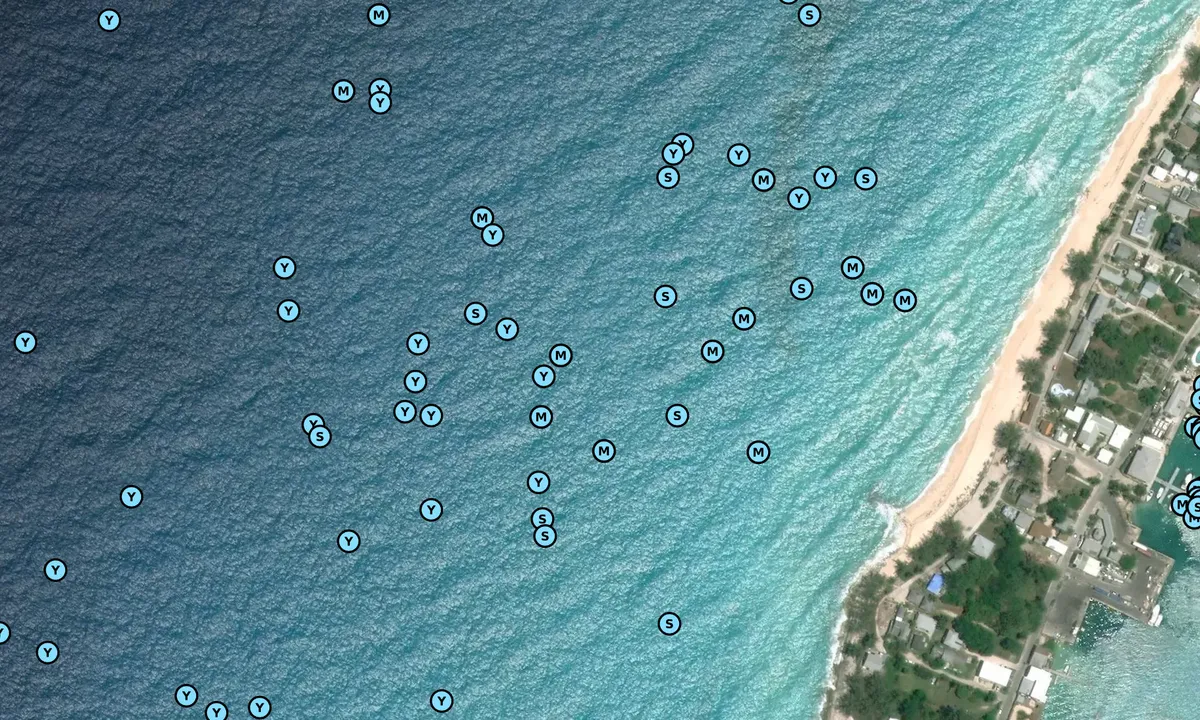This screenshot has width=1200, height=720.
Task: Select the S marker beside the cut-off top marker
Action: pos(809,15)
